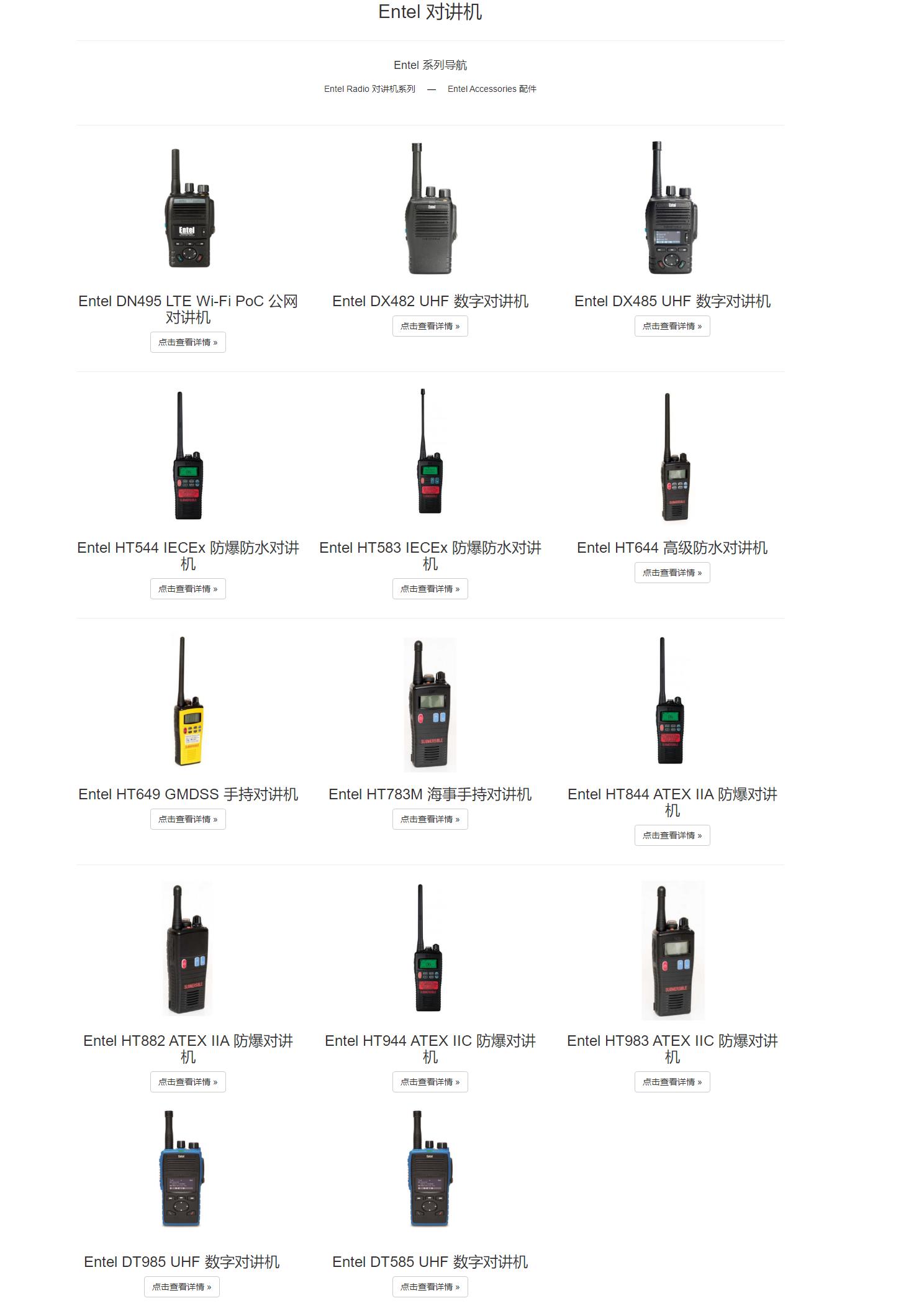This screenshot has height=1316, width=901.
Task: Open Entel Accessories 配件 link
Action: tap(492, 89)
